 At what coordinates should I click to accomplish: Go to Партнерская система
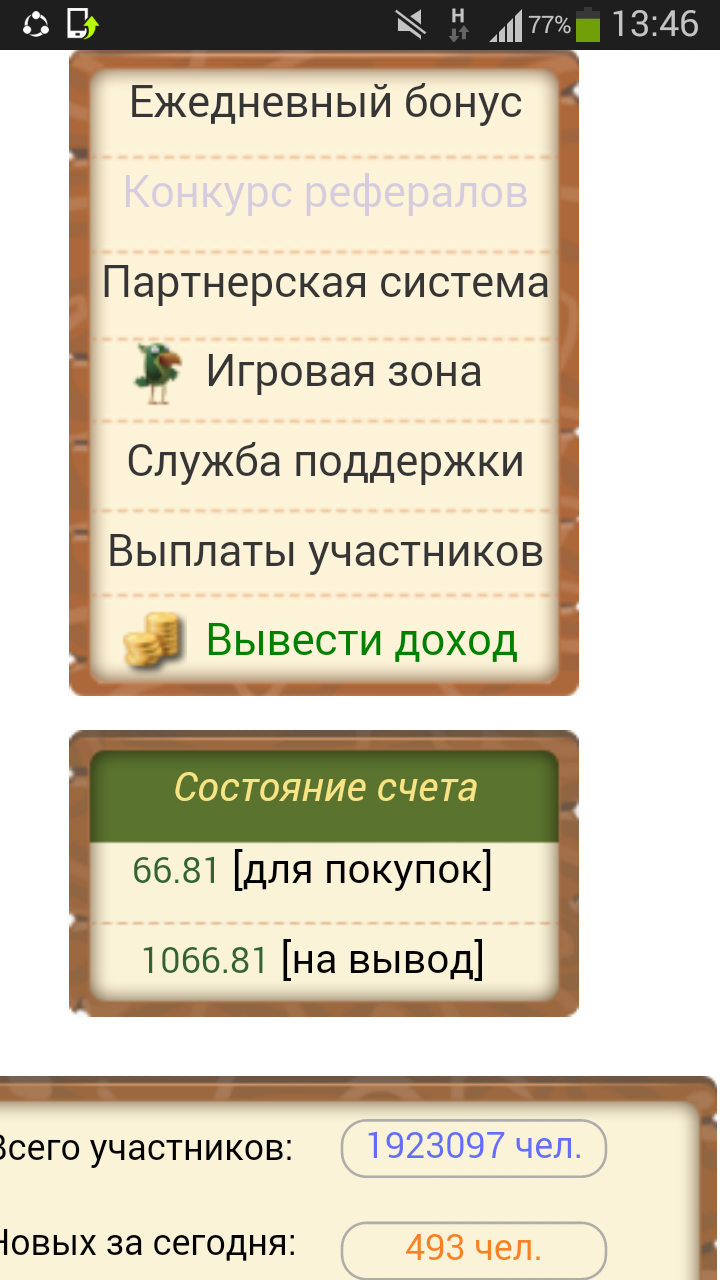click(325, 283)
